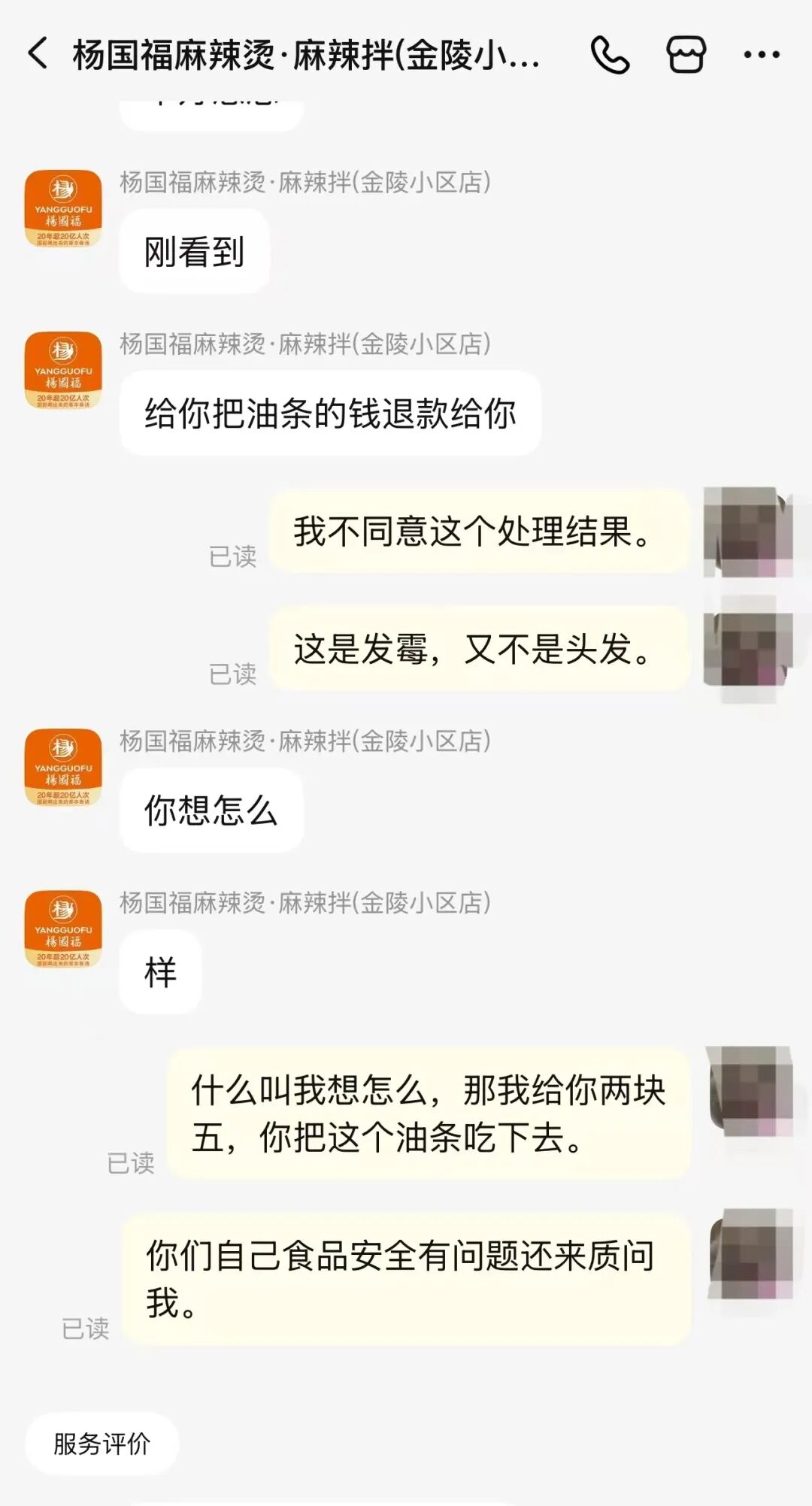The height and width of the screenshot is (1506, 812).
Task: Open merchant avatar beside 刚看到
Action: [63, 208]
